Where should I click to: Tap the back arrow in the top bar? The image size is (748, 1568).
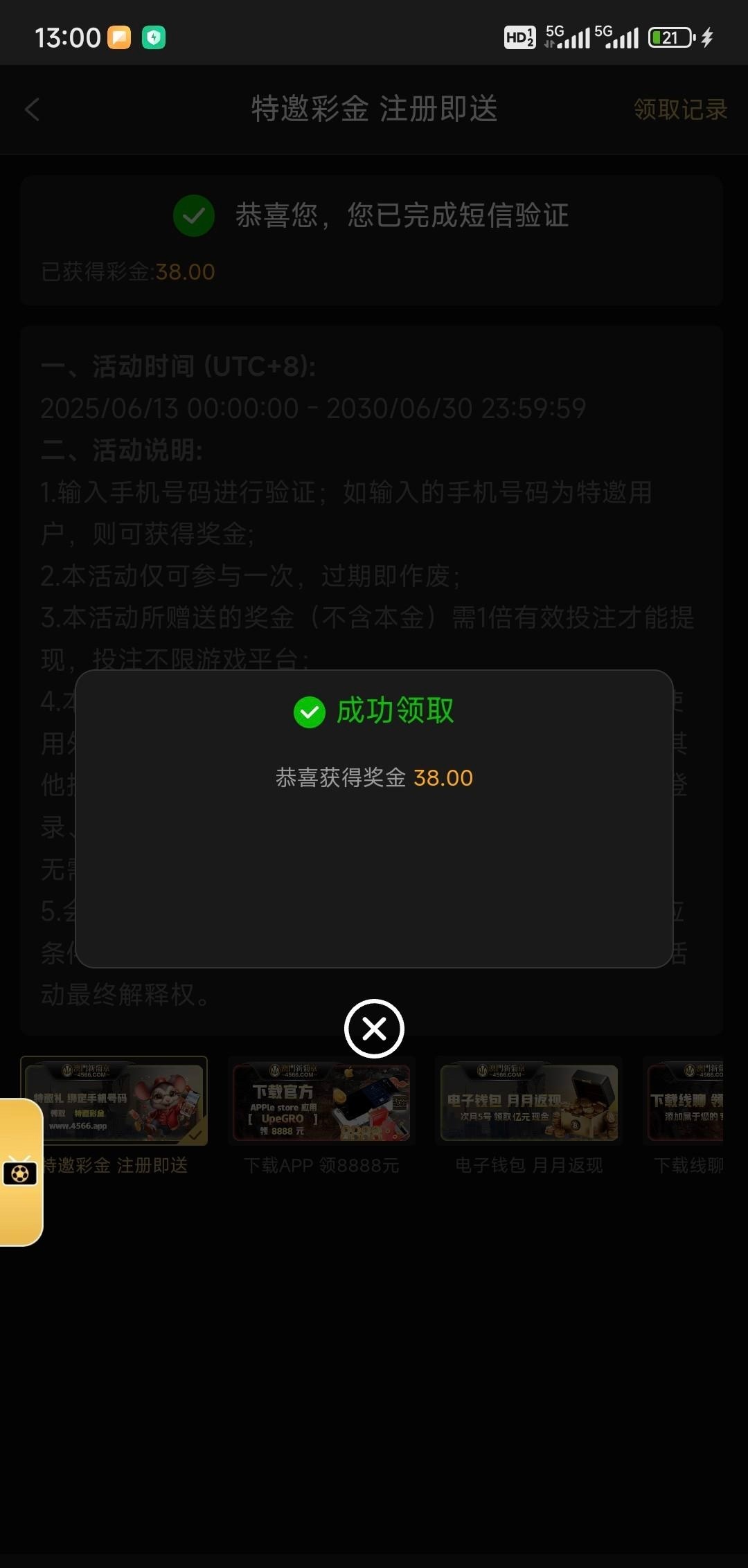31,110
